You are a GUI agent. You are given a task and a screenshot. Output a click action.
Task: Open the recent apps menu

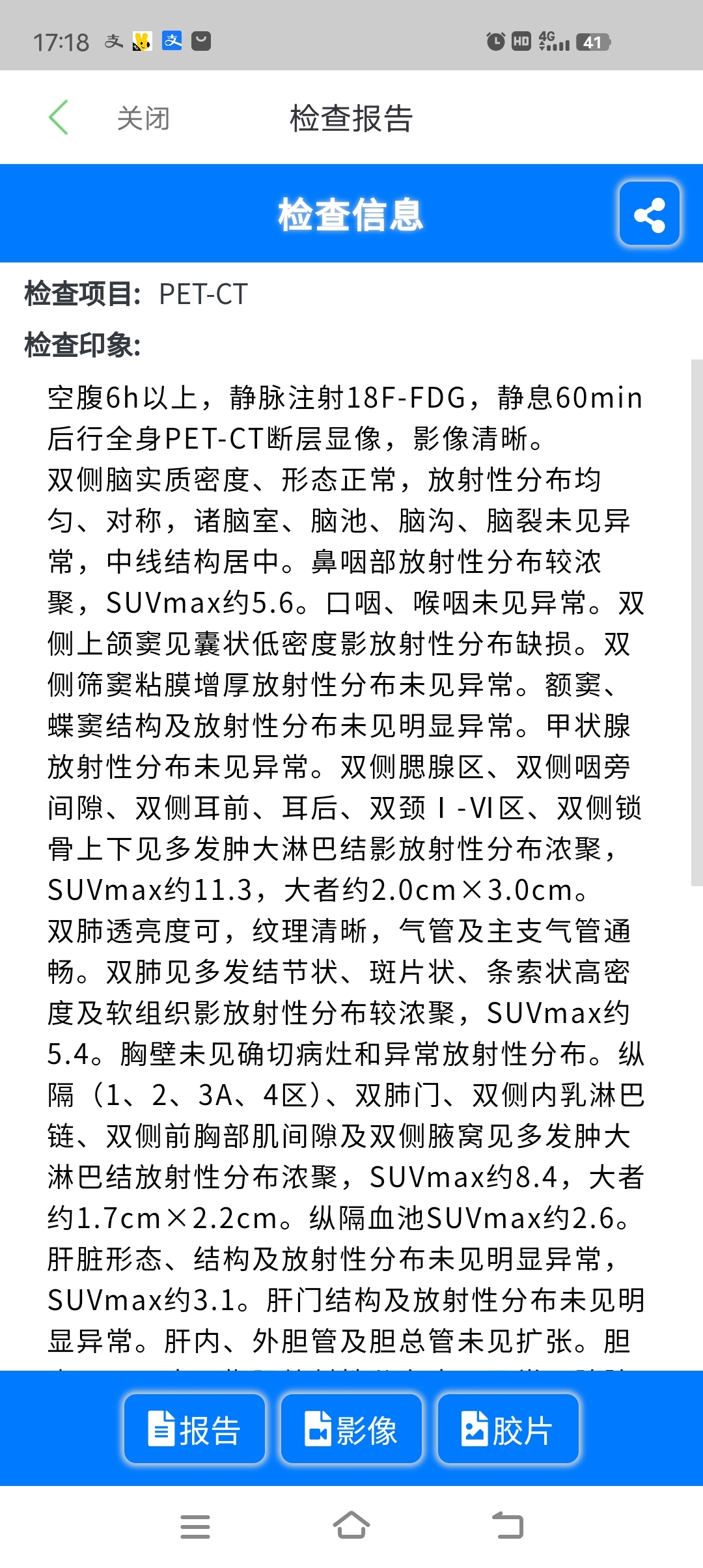(195, 1526)
